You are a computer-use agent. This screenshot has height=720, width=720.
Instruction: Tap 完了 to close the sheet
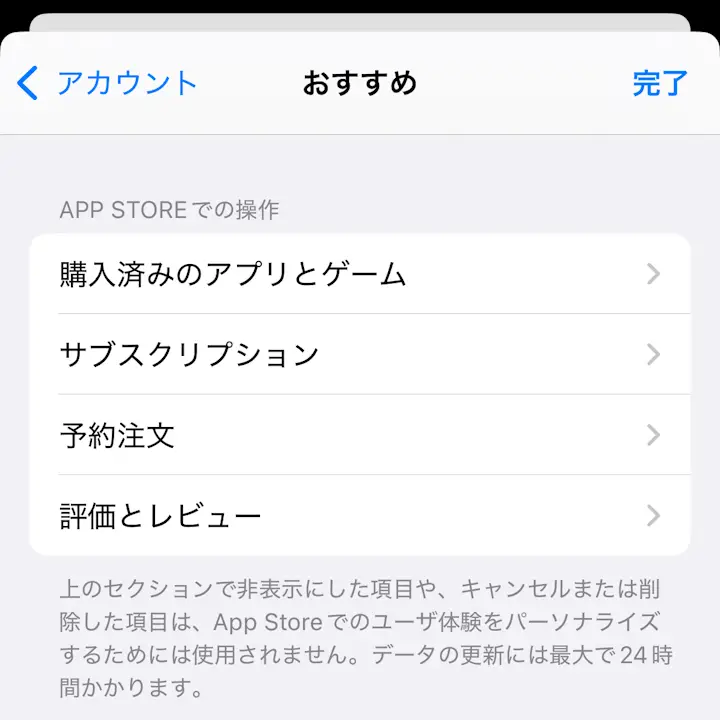pyautogui.click(x=660, y=83)
